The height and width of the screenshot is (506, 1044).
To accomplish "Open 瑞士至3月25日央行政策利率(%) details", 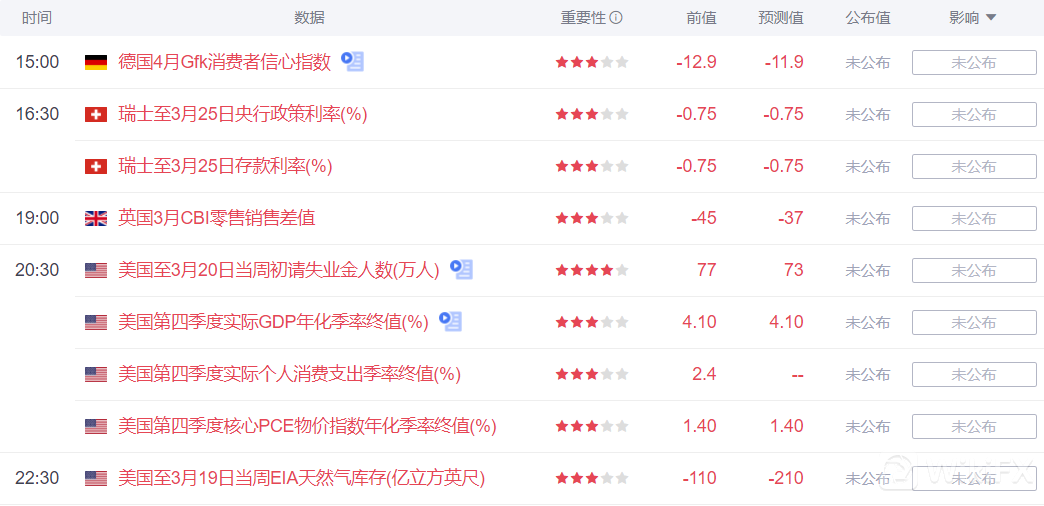I will coord(242,114).
